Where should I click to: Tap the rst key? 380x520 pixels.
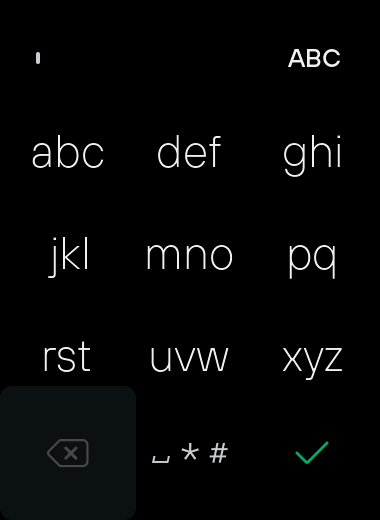tap(68, 357)
